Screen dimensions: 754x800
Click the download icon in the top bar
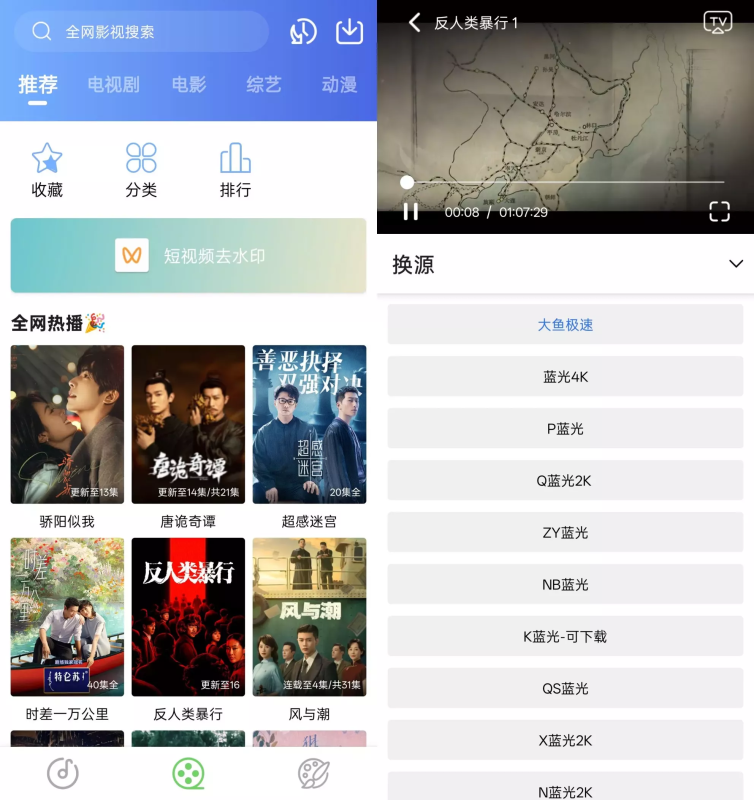coord(349,31)
